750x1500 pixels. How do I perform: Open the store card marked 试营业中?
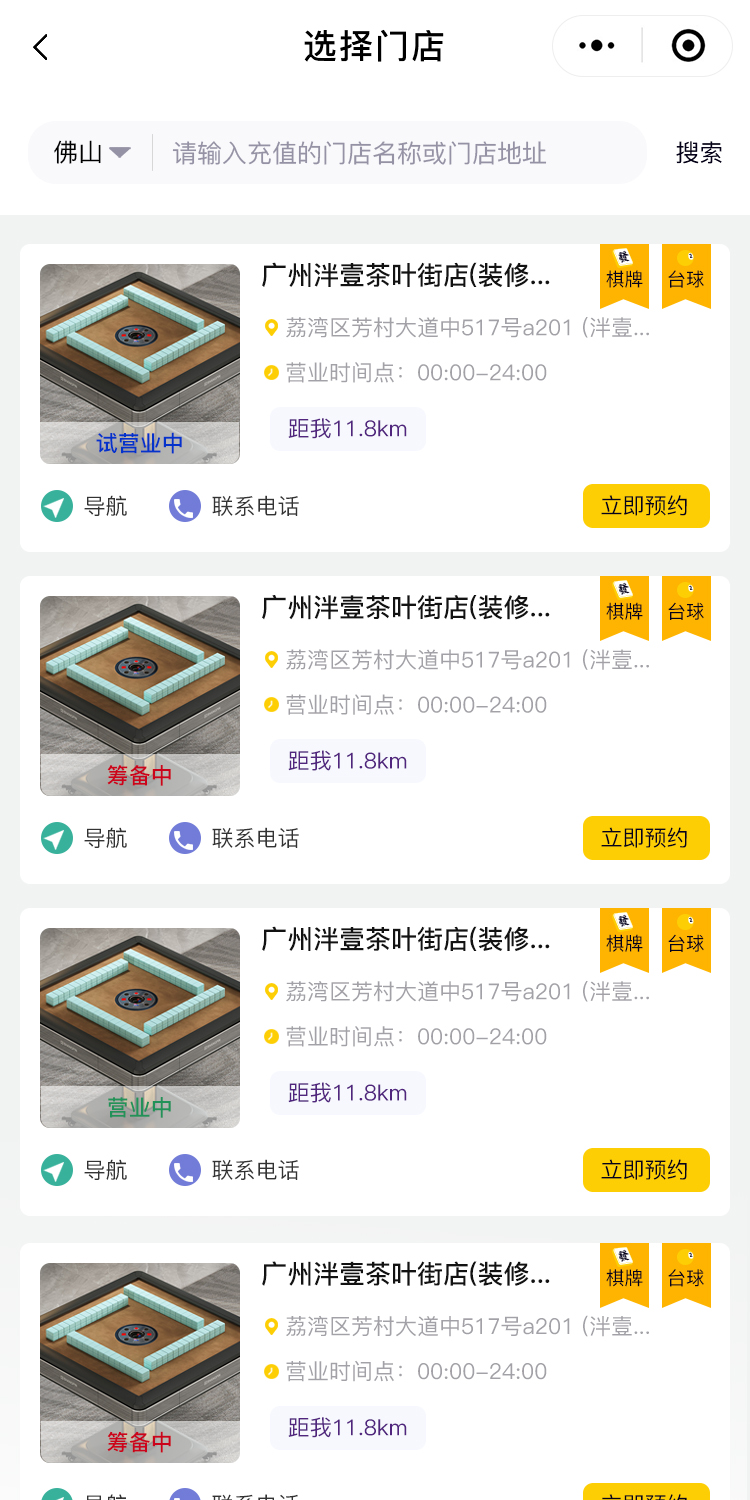(x=405, y=276)
